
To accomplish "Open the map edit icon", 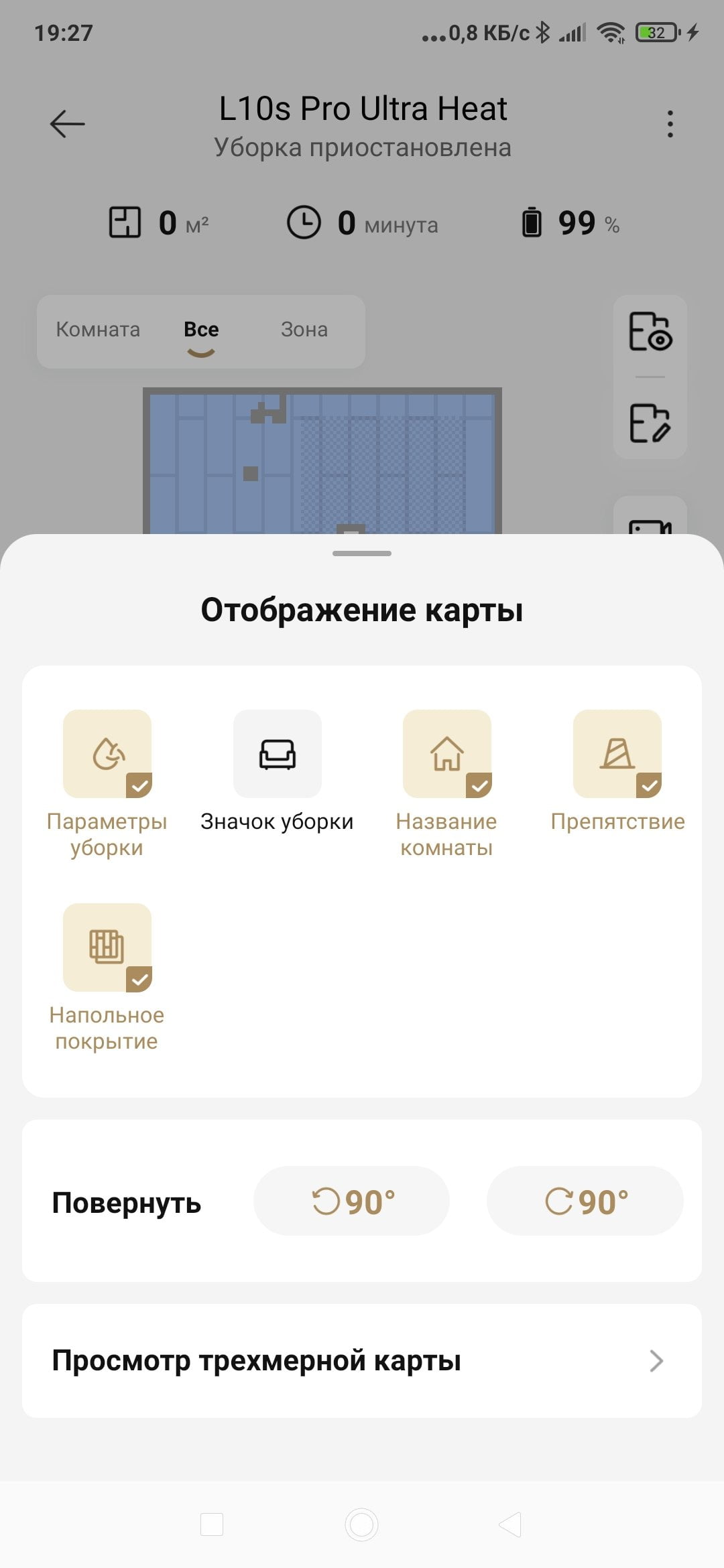I will 650,423.
